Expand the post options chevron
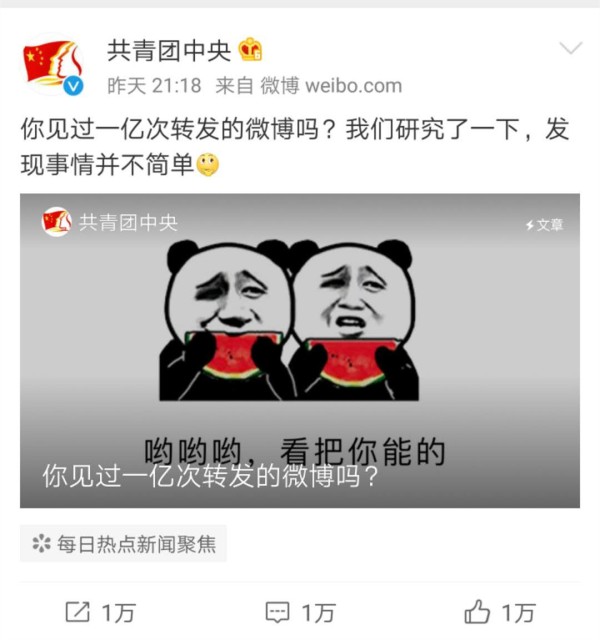Viewport: 600px width, 640px height. pyautogui.click(x=570, y=49)
